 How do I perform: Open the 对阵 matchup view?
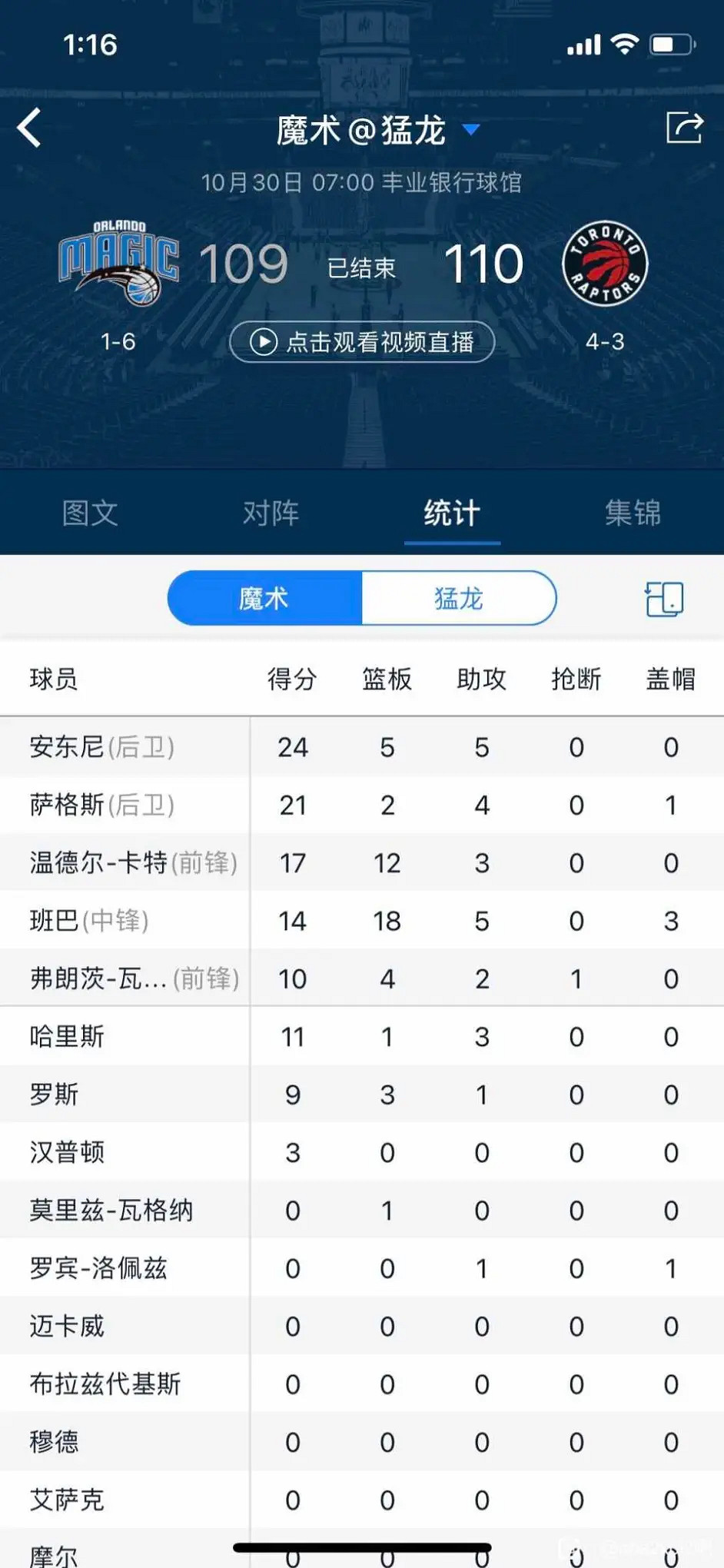click(271, 513)
